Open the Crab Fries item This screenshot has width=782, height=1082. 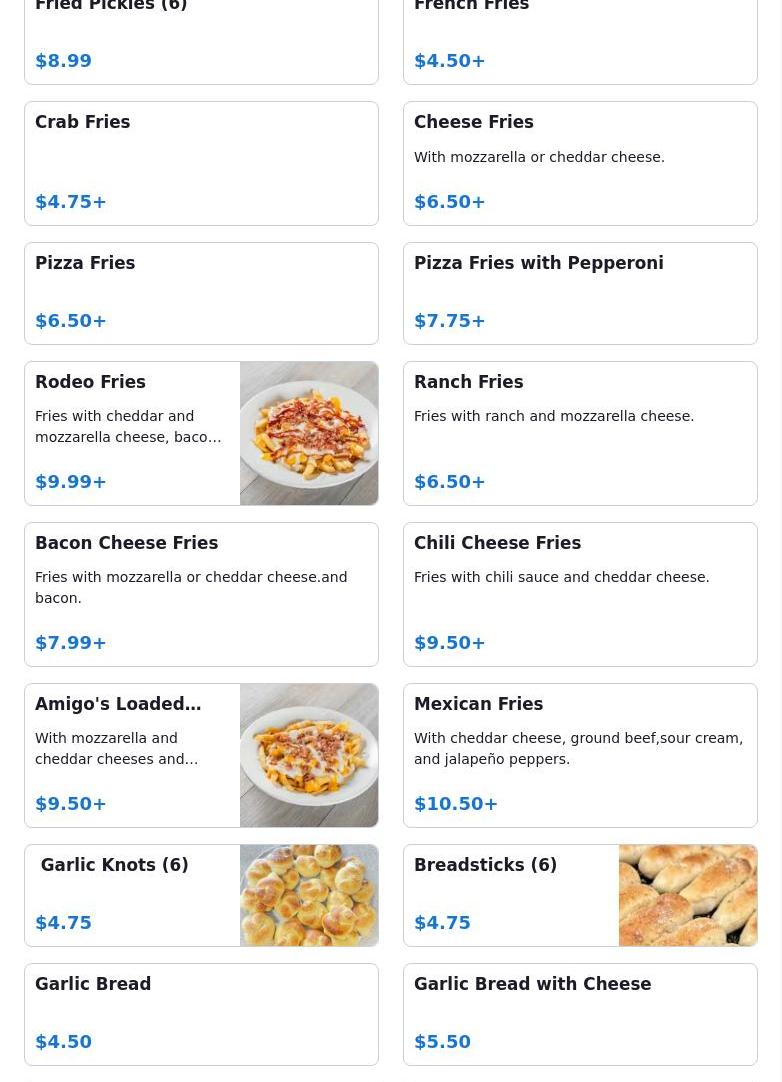(201, 163)
